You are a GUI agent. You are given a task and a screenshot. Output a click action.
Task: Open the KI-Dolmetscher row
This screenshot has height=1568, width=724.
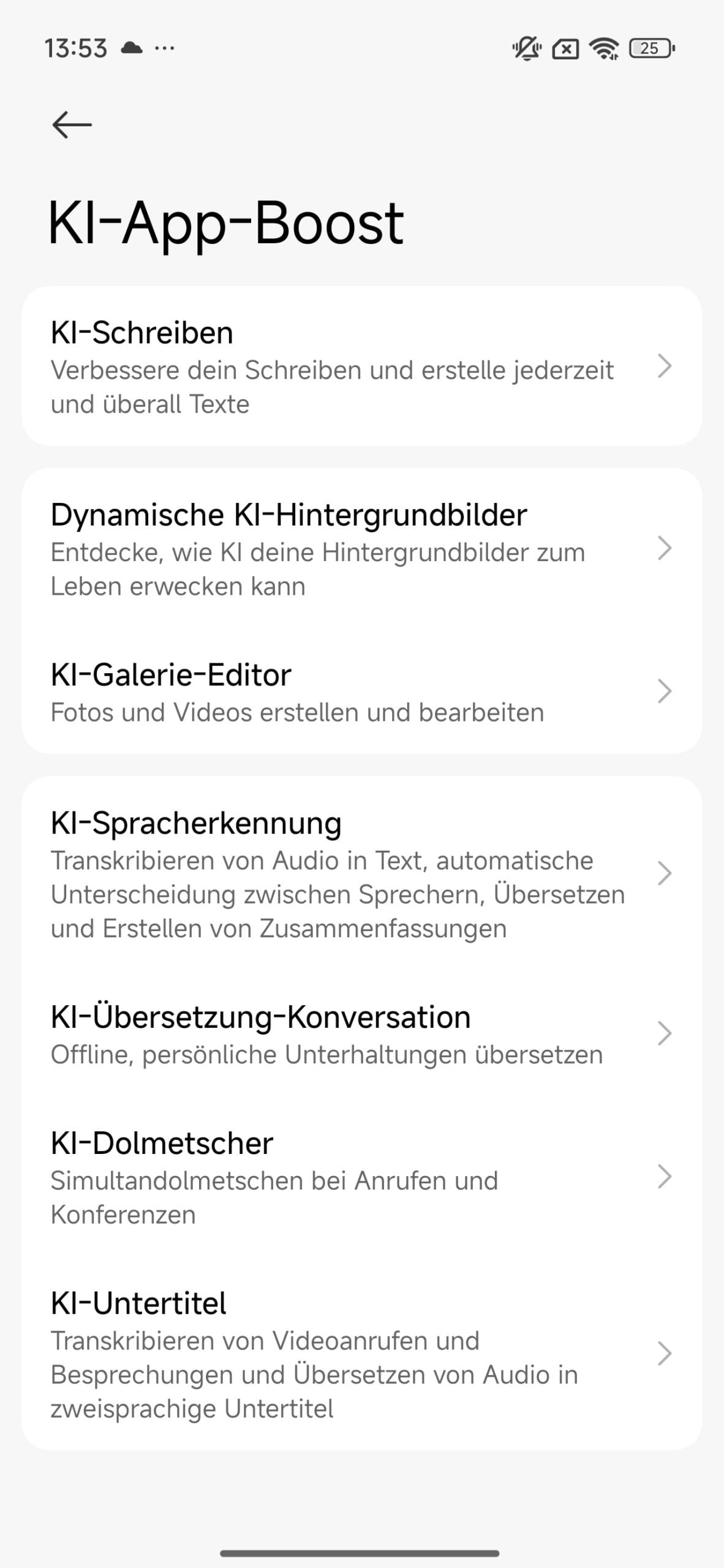[x=361, y=1177]
